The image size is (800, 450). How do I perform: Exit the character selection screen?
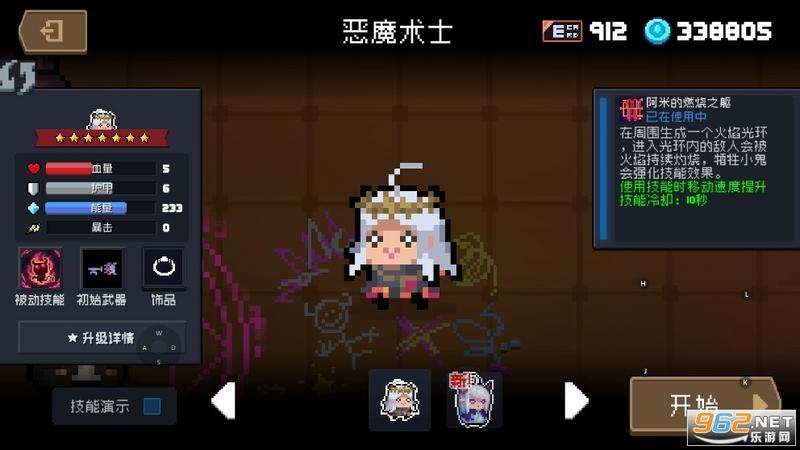(52, 31)
